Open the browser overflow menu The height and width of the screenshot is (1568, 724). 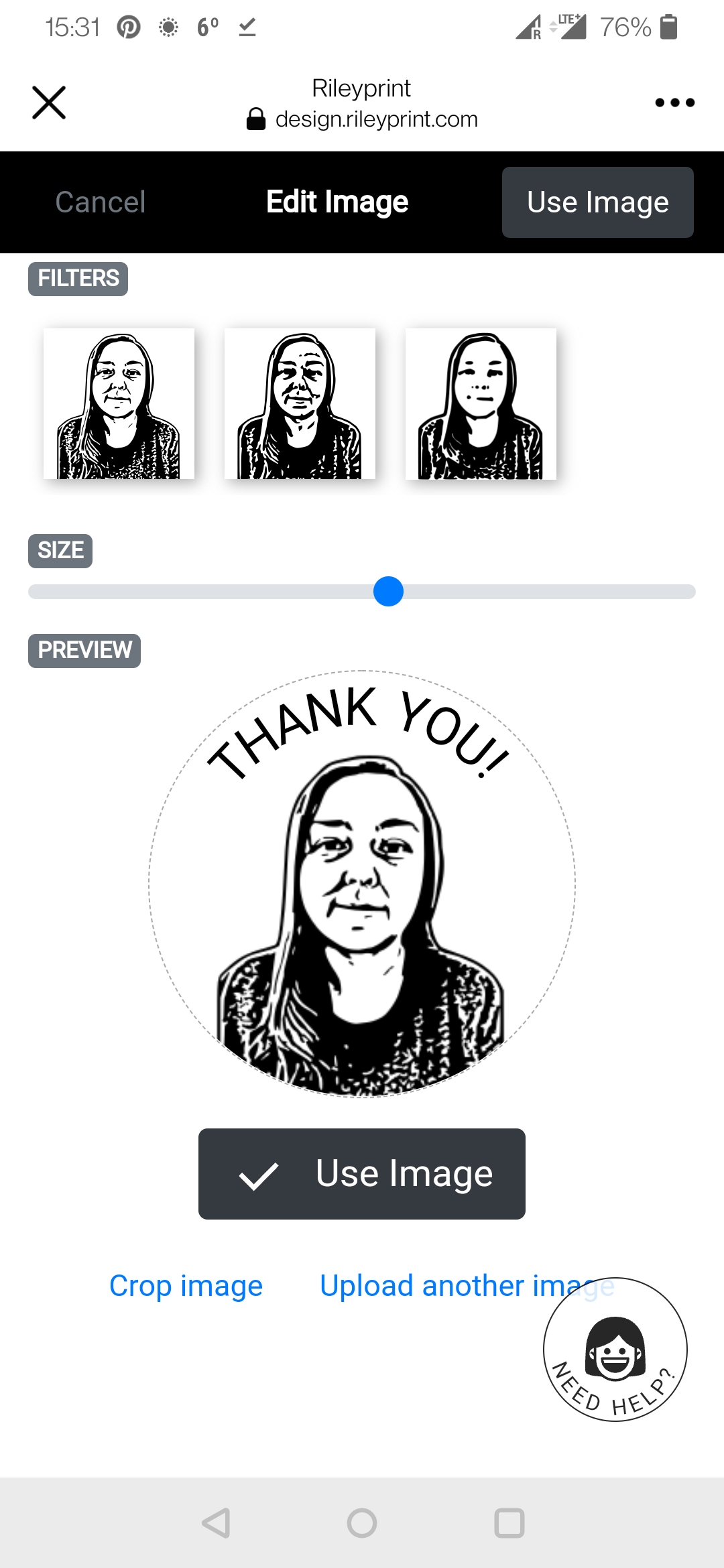tap(674, 103)
